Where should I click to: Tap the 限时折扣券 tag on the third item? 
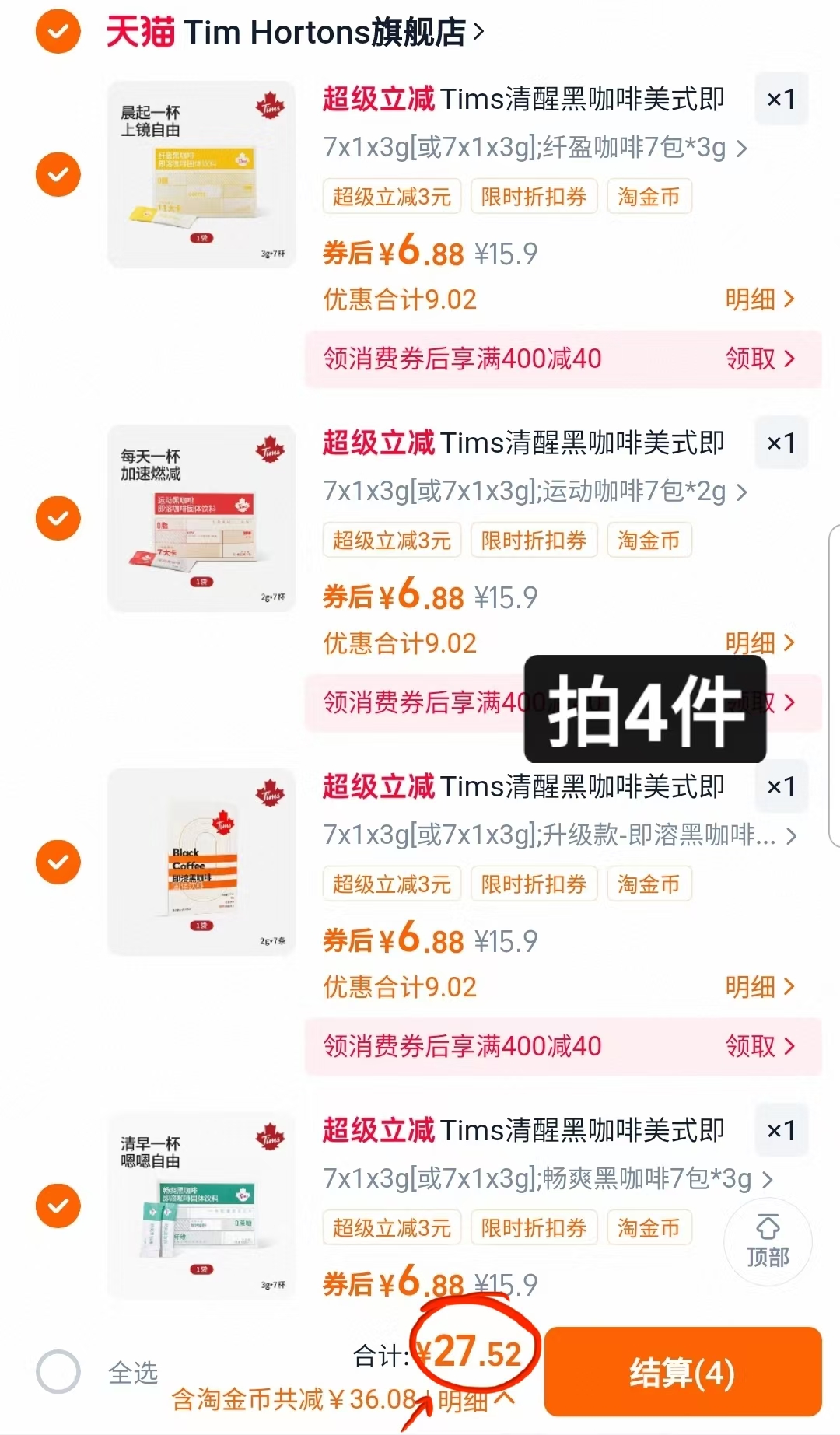pyautogui.click(x=534, y=884)
